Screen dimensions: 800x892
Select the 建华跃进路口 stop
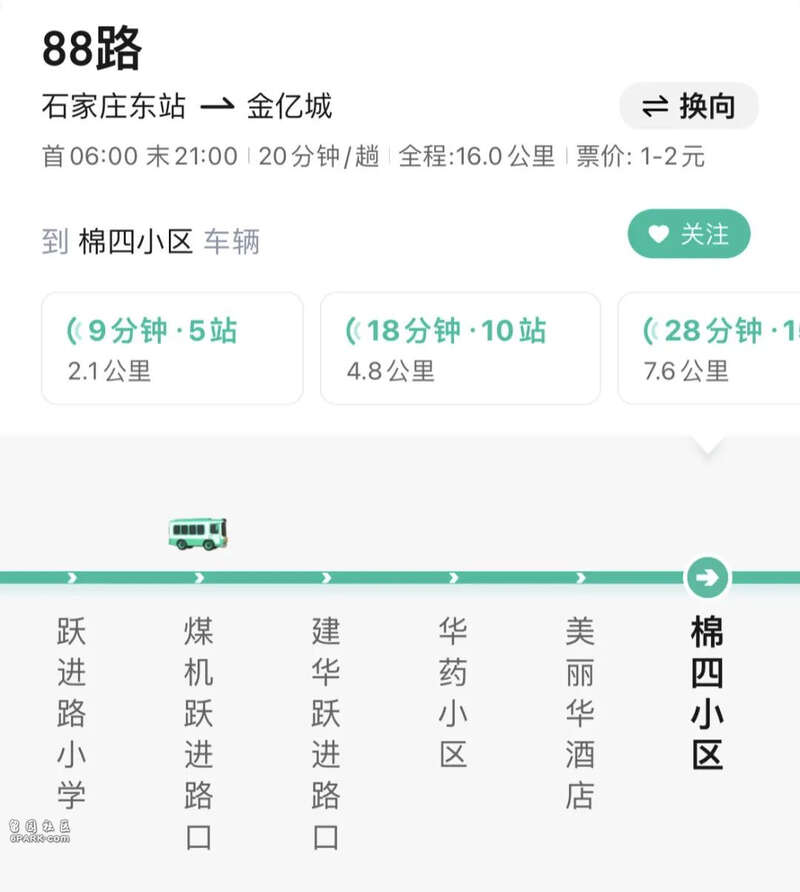[x=326, y=732]
